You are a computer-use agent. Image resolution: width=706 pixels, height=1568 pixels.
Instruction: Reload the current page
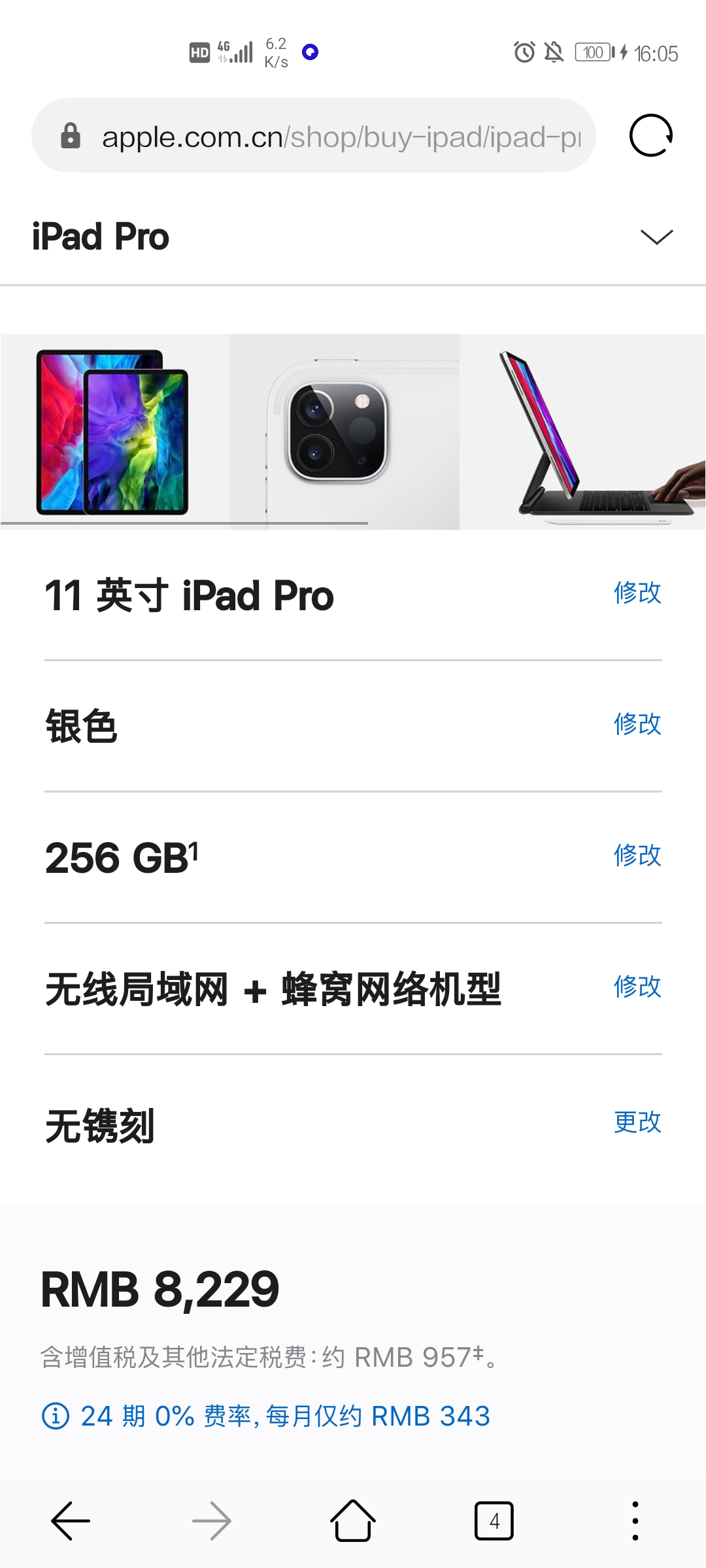650,136
